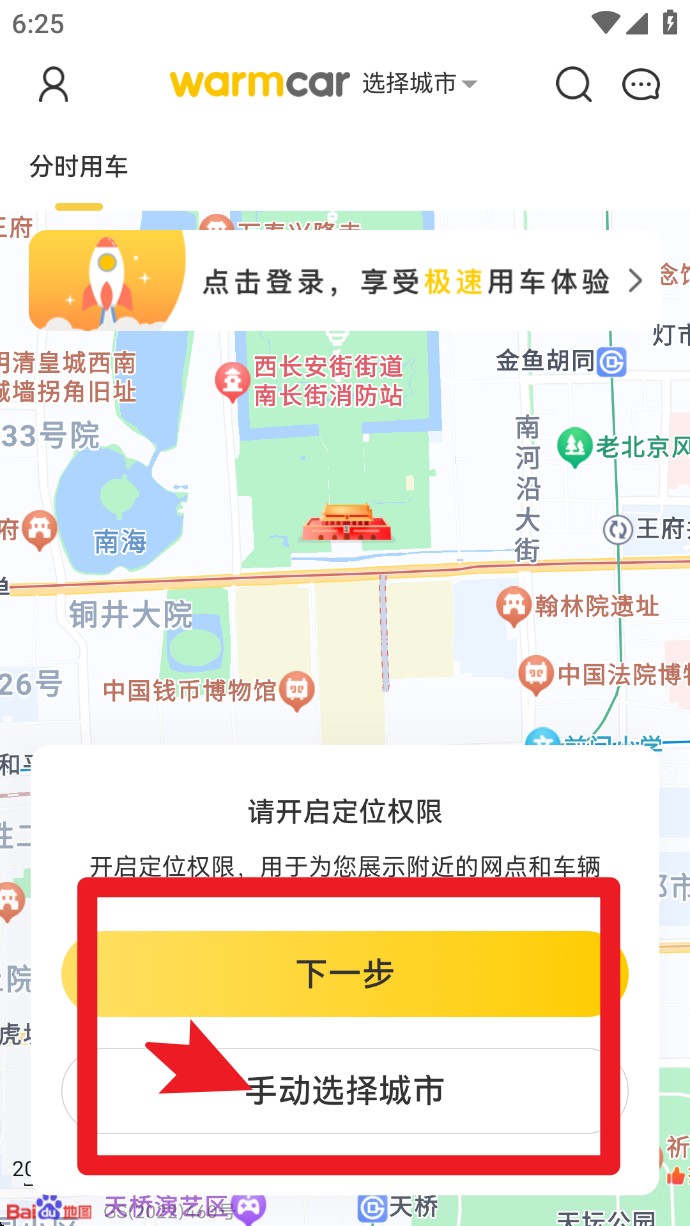Open the customer service chat icon

pos(641,85)
